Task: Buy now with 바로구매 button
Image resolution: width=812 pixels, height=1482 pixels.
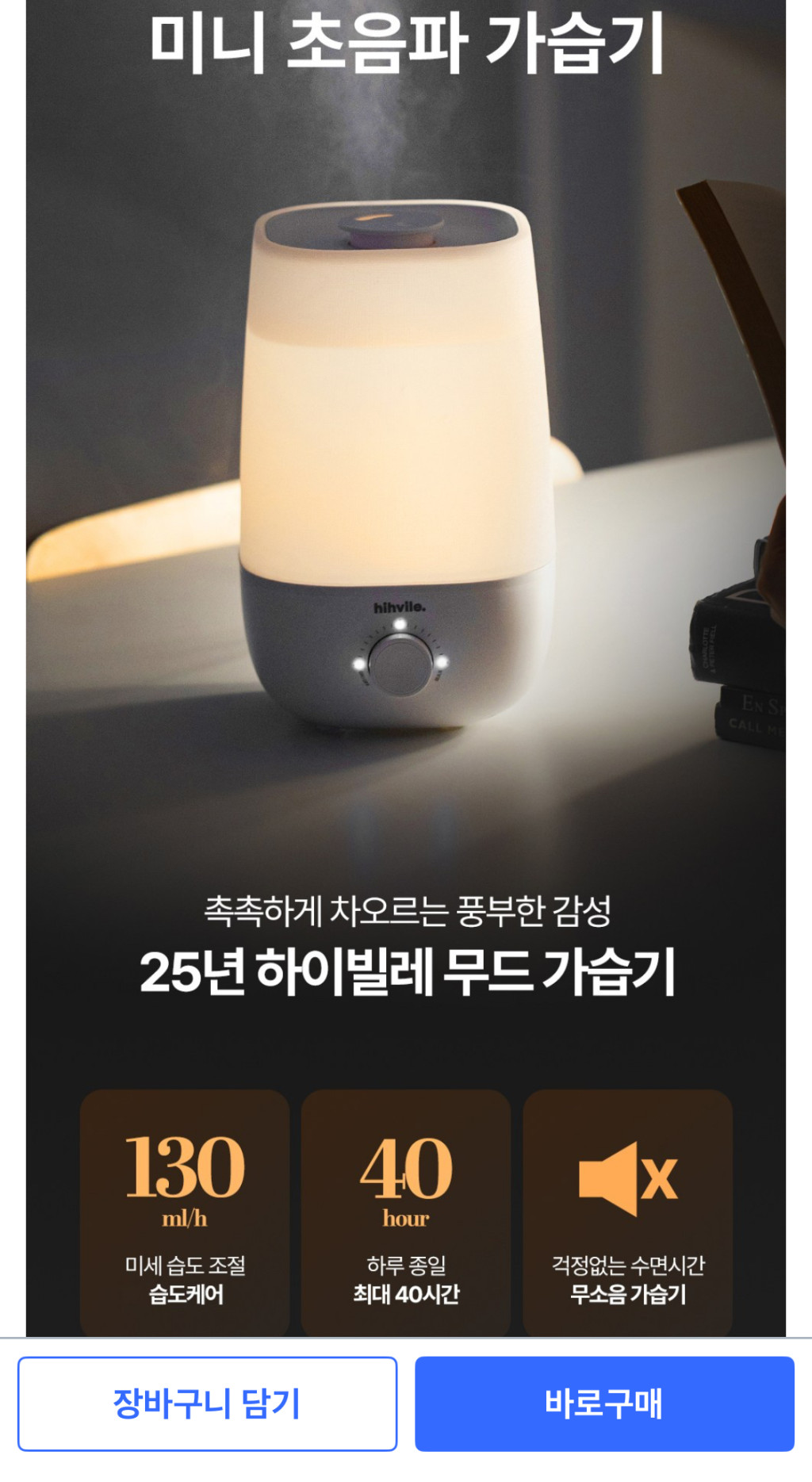Action: 604,1403
